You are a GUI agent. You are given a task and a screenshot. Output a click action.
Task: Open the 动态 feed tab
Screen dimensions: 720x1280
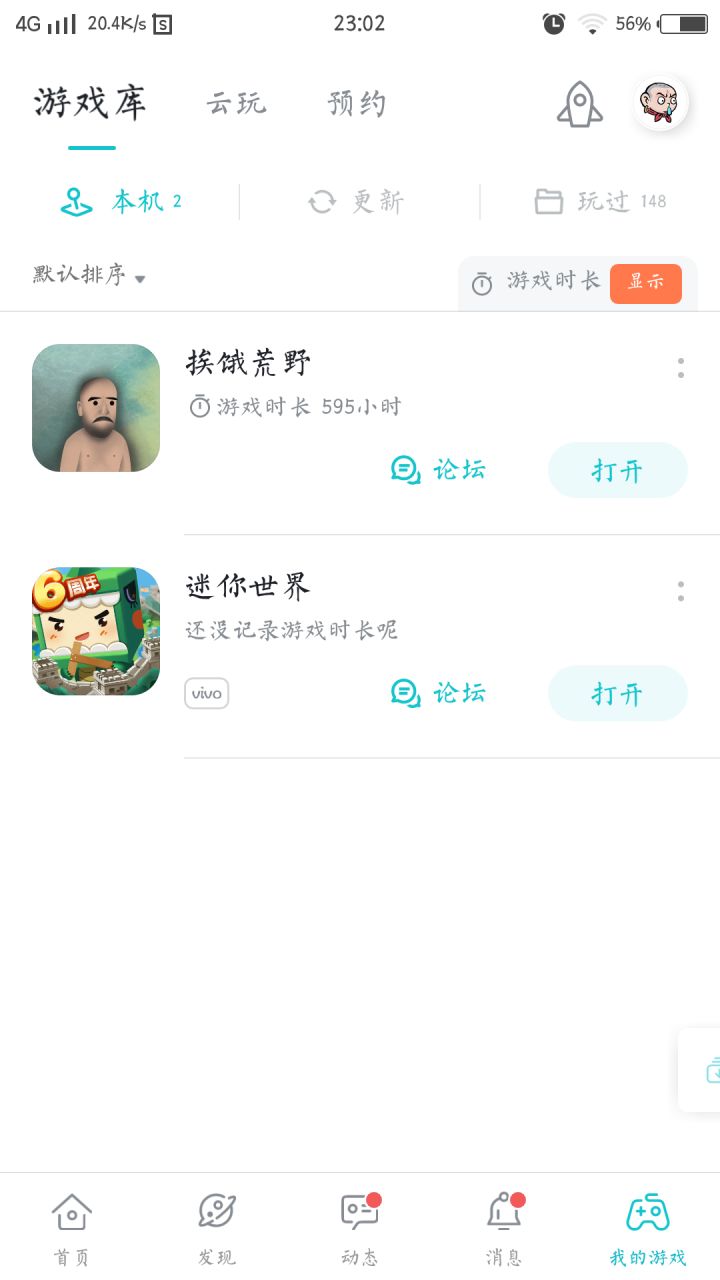point(360,1228)
